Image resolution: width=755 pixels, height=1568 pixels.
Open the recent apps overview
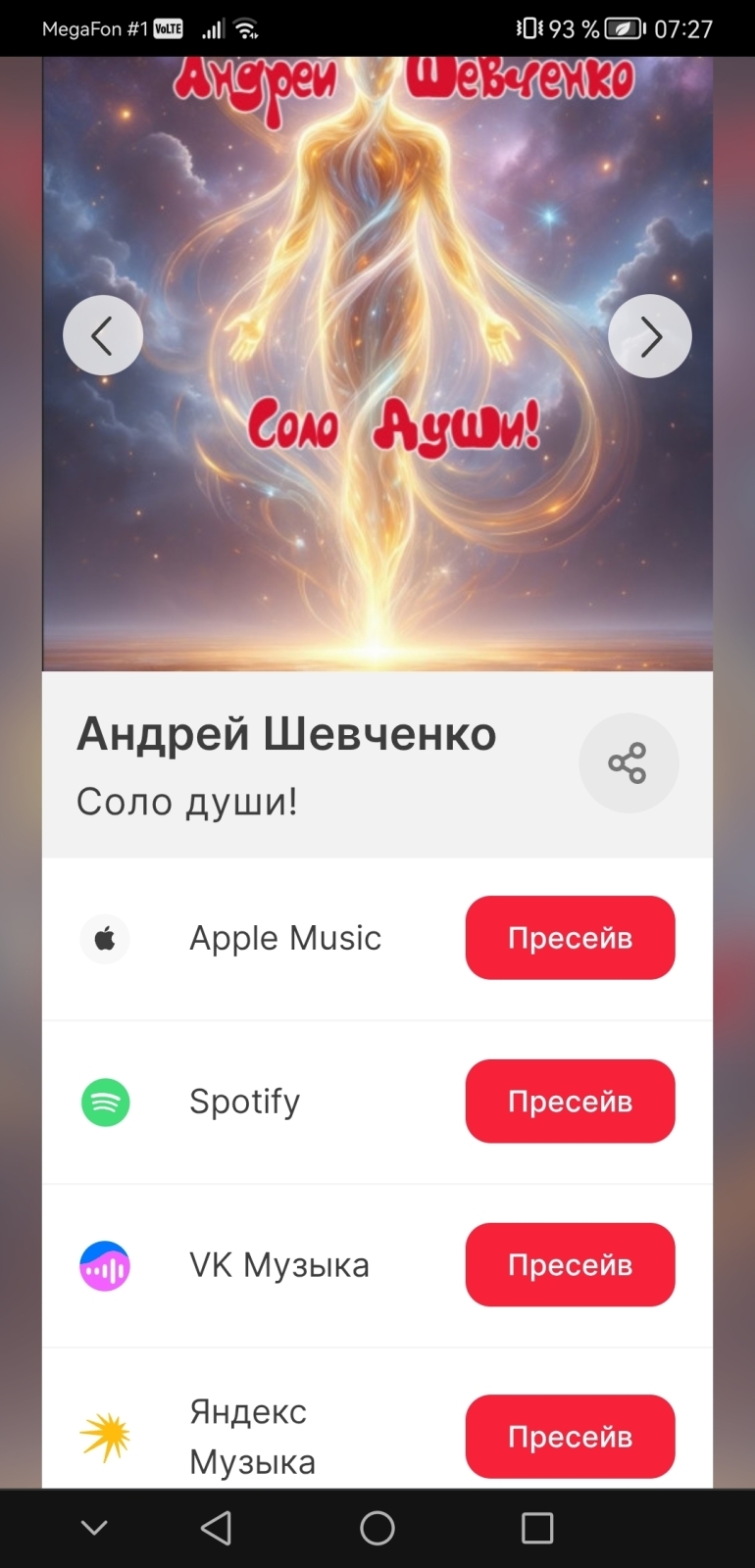537,1528
